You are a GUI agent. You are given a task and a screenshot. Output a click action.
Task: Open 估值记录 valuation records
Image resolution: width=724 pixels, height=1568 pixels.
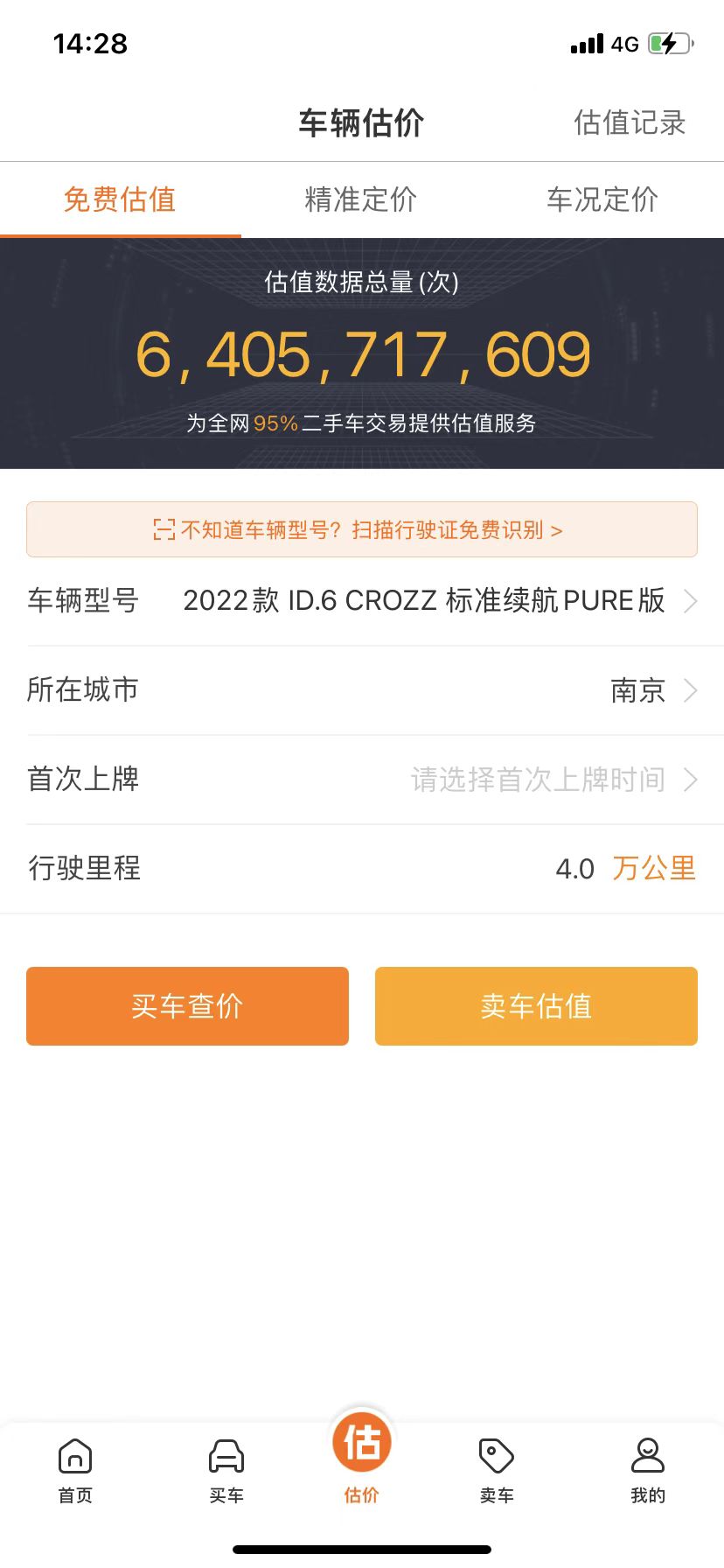coord(630,123)
